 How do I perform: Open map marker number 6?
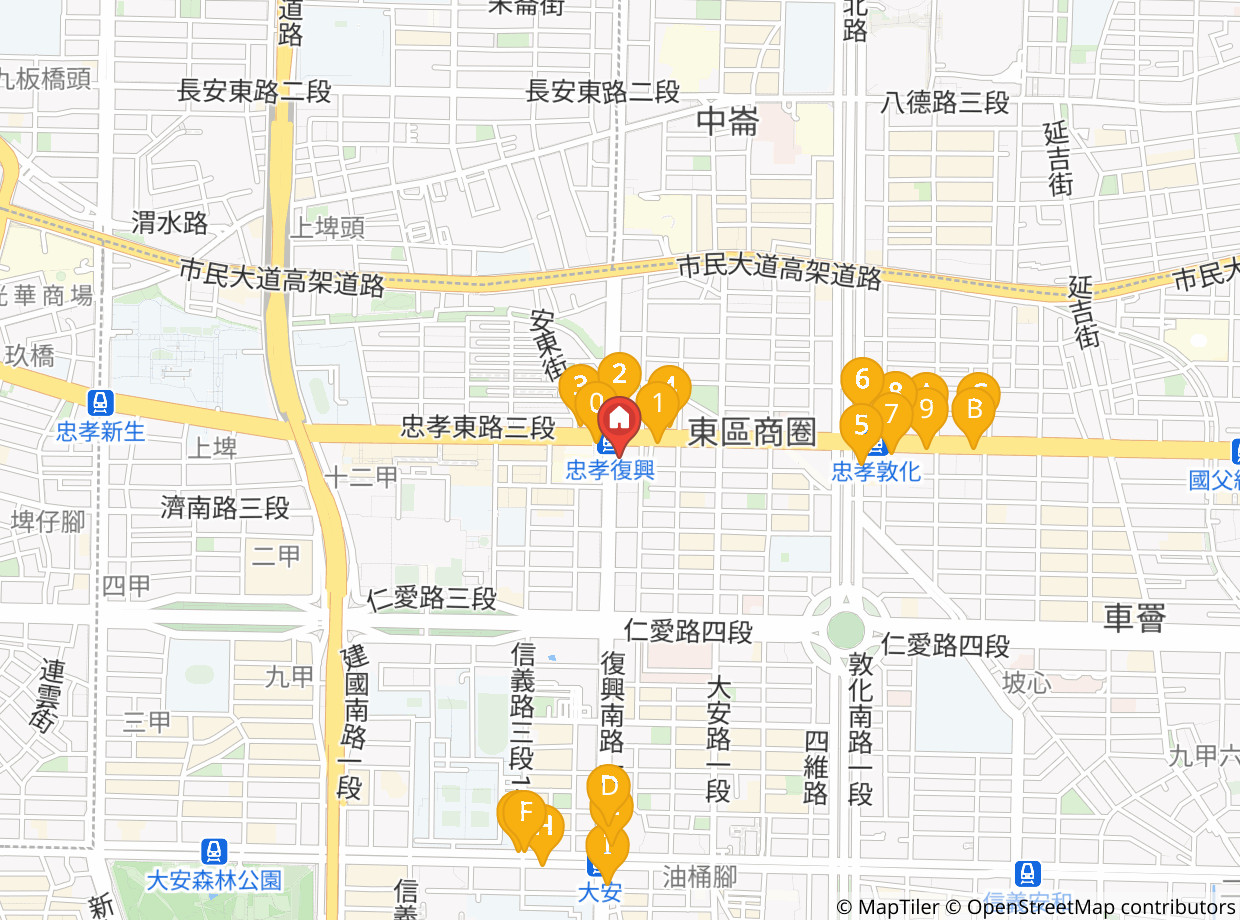pos(861,379)
